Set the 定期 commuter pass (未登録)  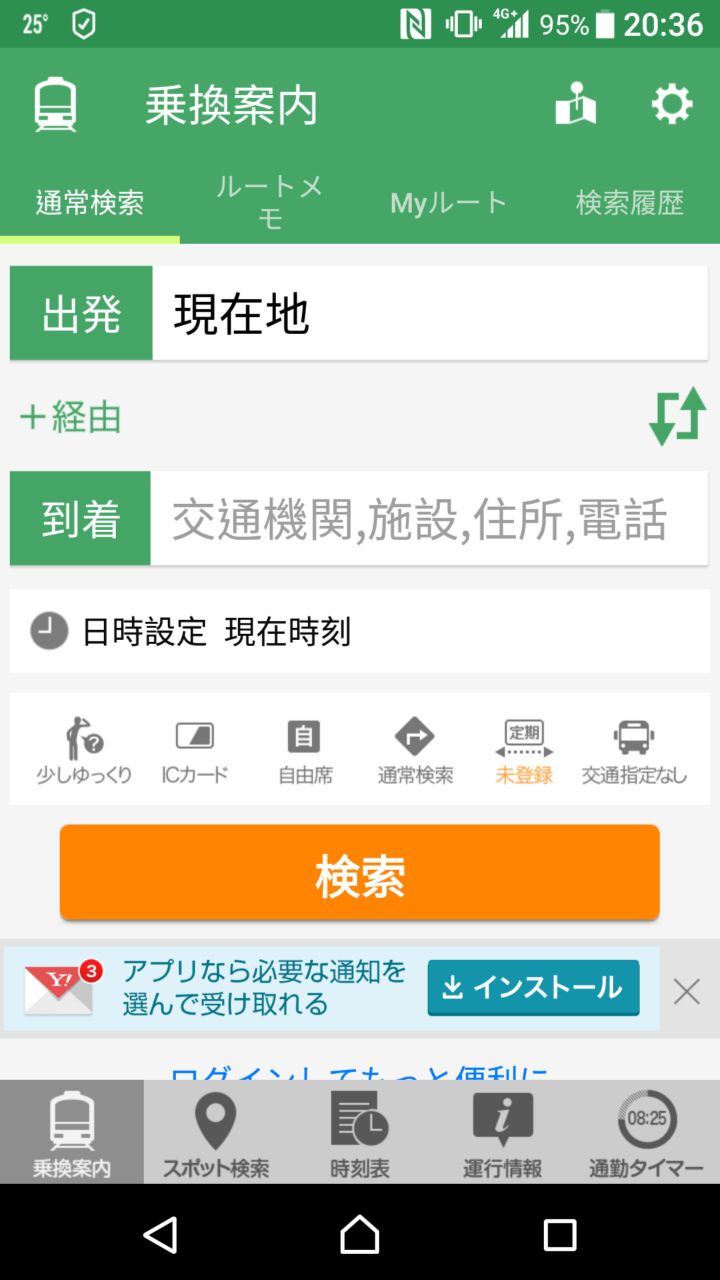(524, 751)
